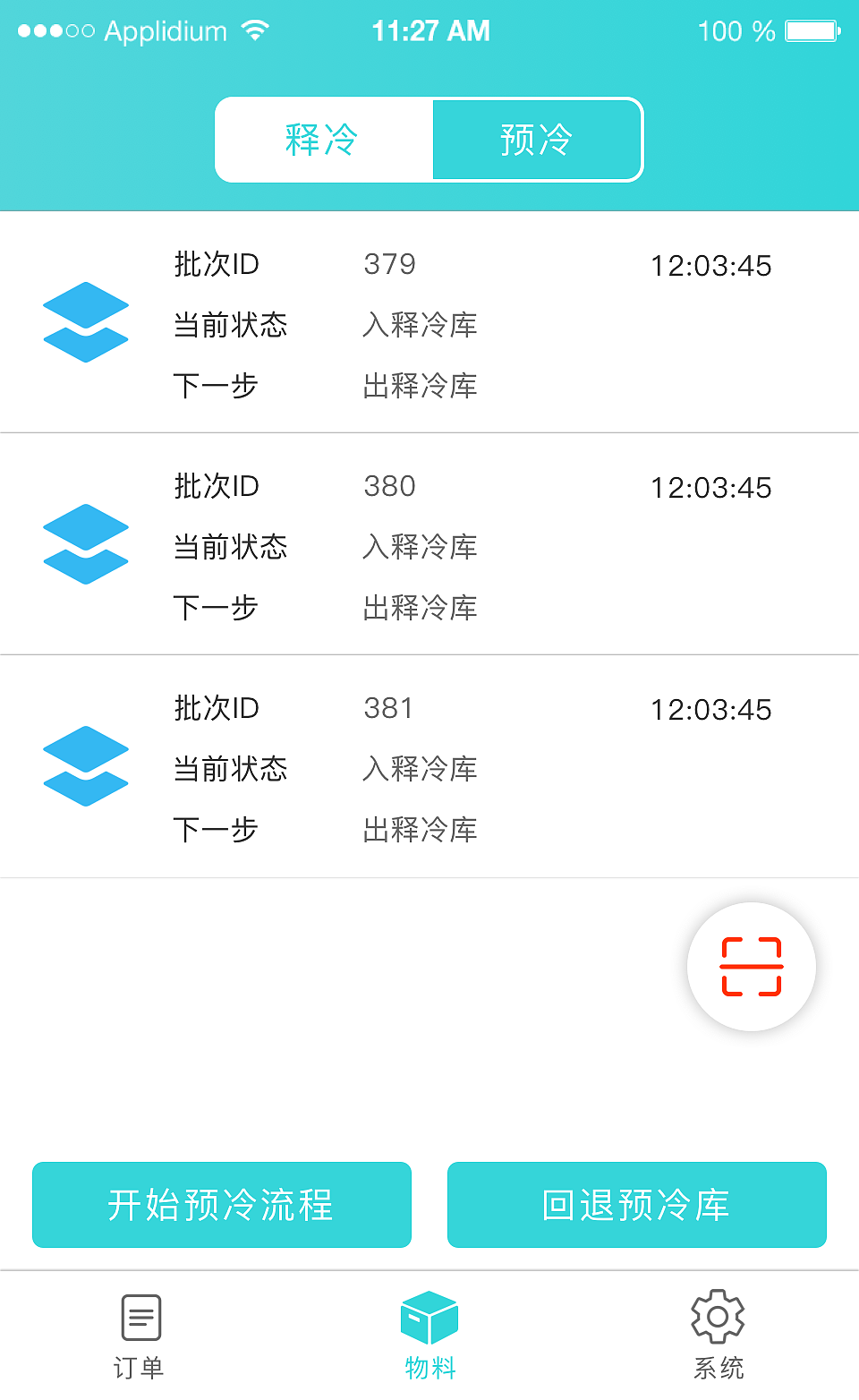Switch to the 预冷 tab
The width and height of the screenshot is (859, 1400).
(537, 140)
